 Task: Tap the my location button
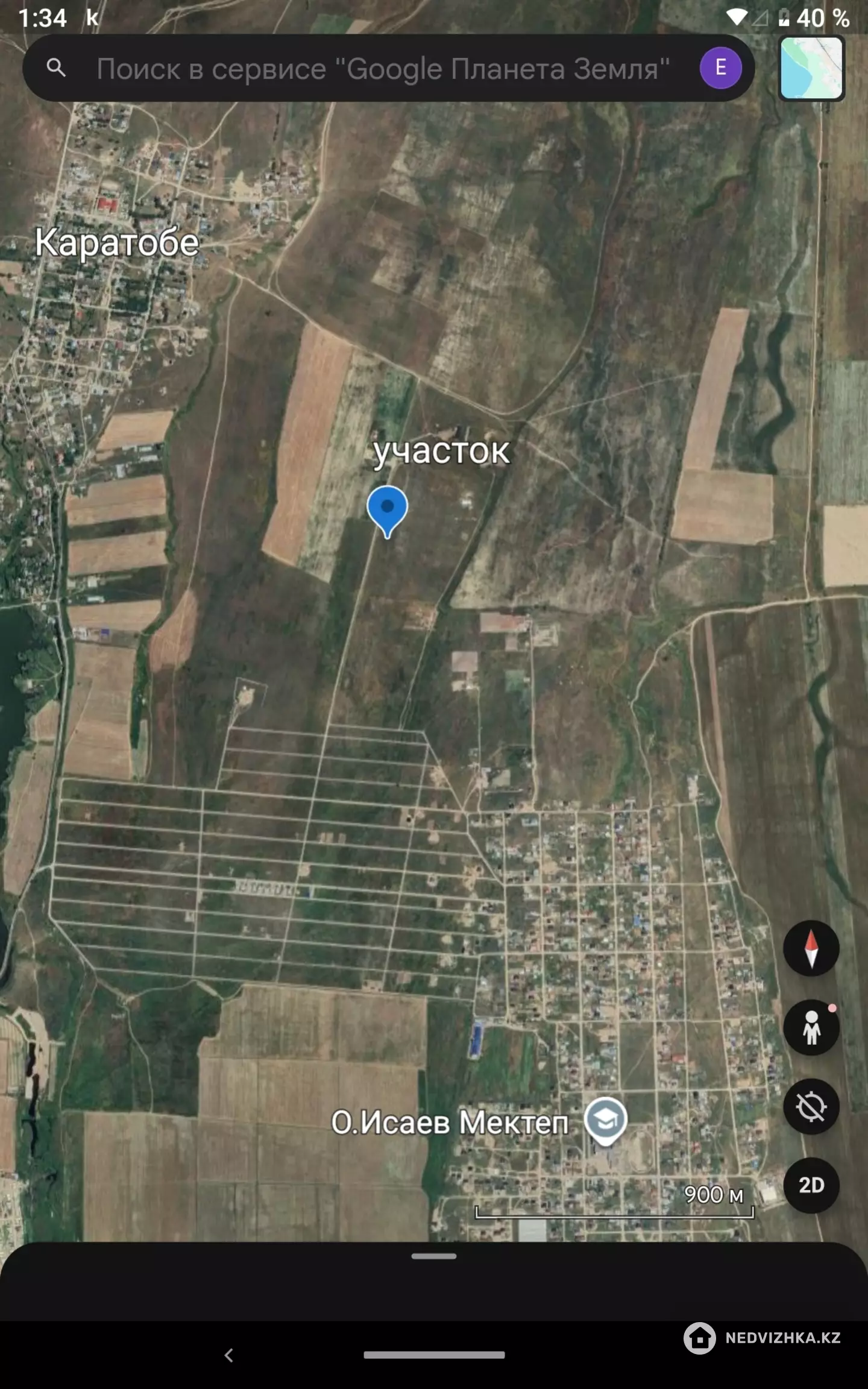coord(811,1107)
